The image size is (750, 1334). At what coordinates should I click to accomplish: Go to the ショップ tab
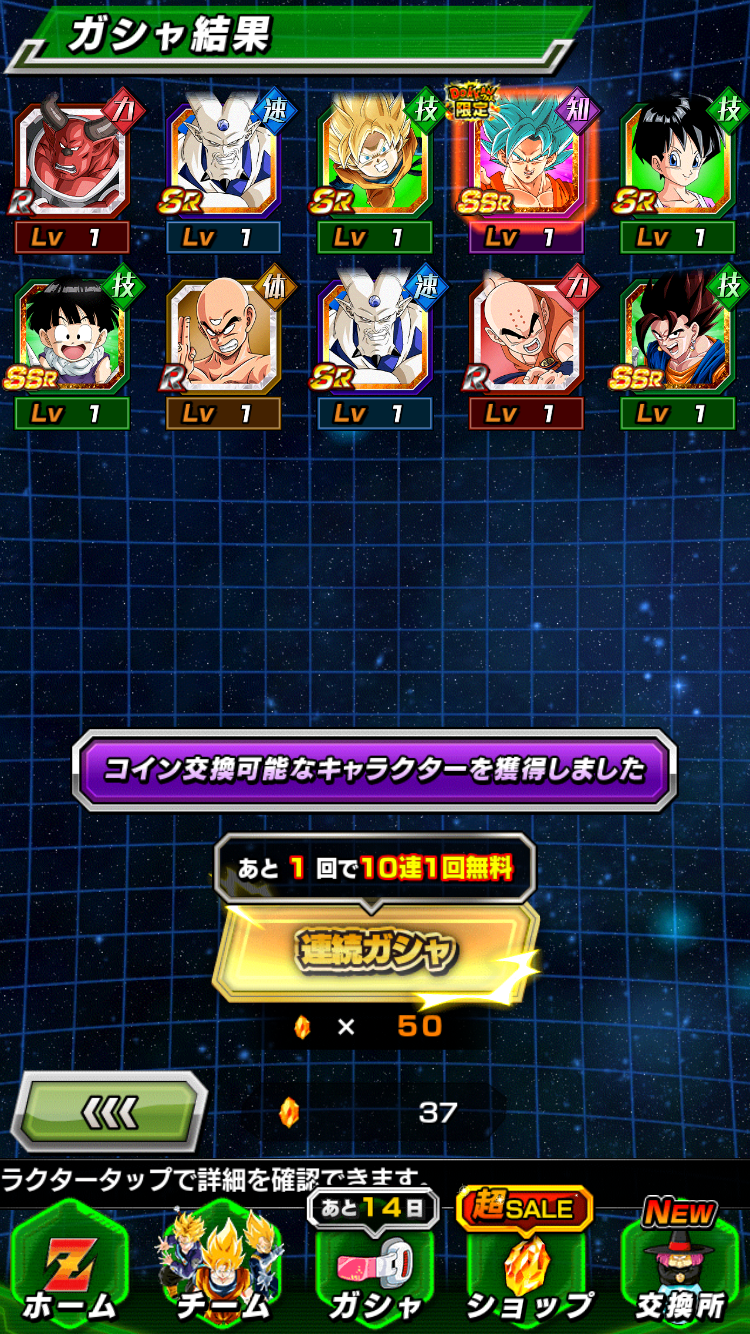(528, 1265)
